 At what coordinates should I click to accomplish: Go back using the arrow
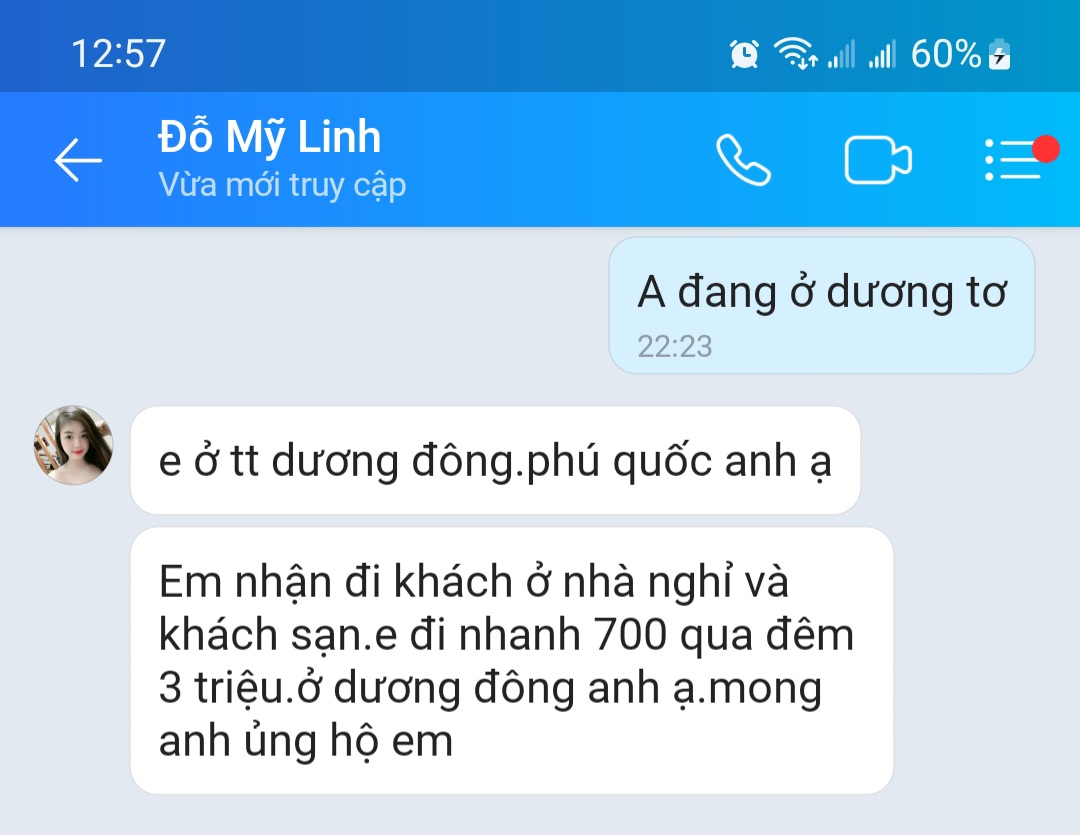pyautogui.click(x=78, y=160)
